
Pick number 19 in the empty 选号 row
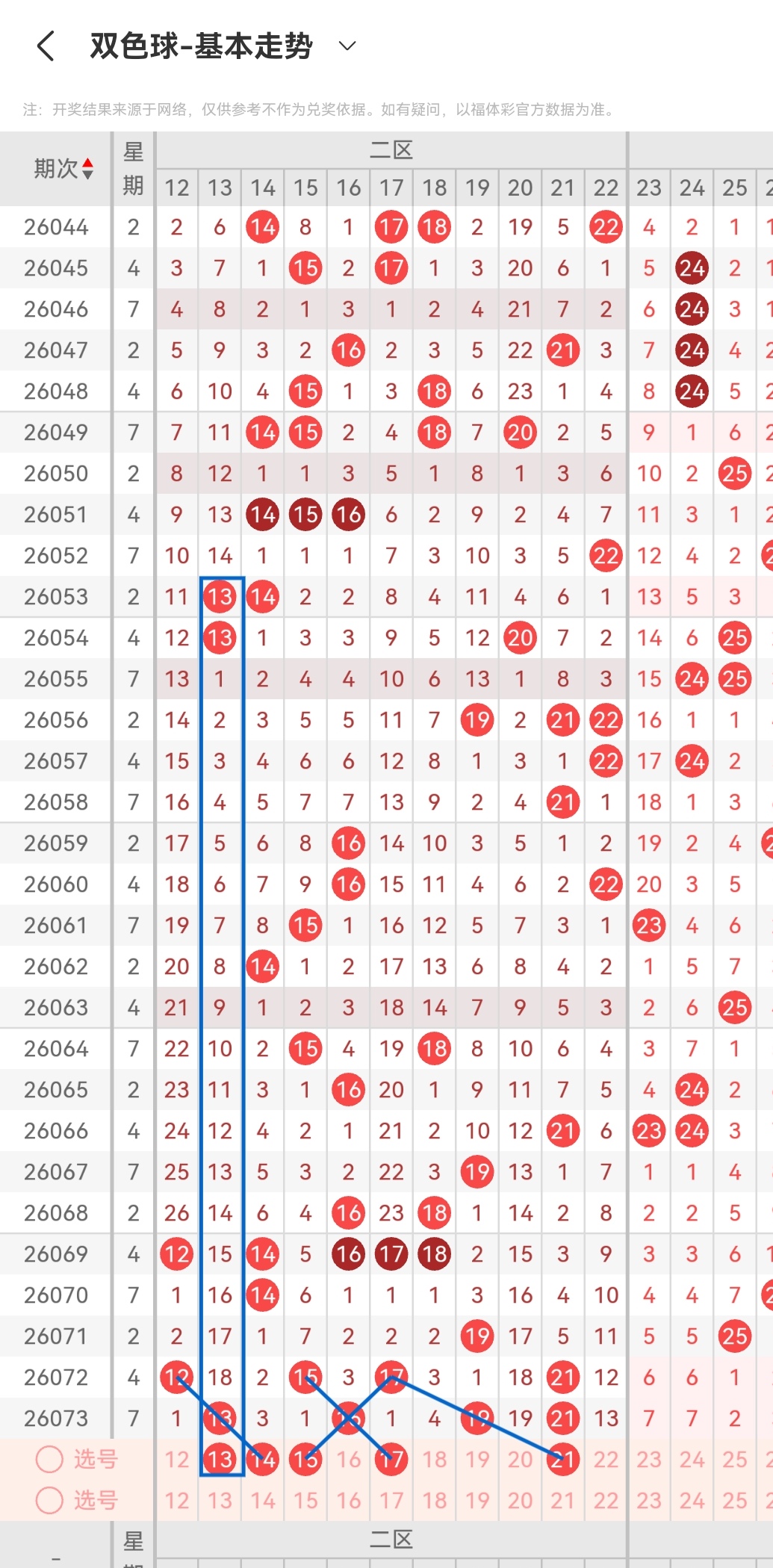point(477,1500)
